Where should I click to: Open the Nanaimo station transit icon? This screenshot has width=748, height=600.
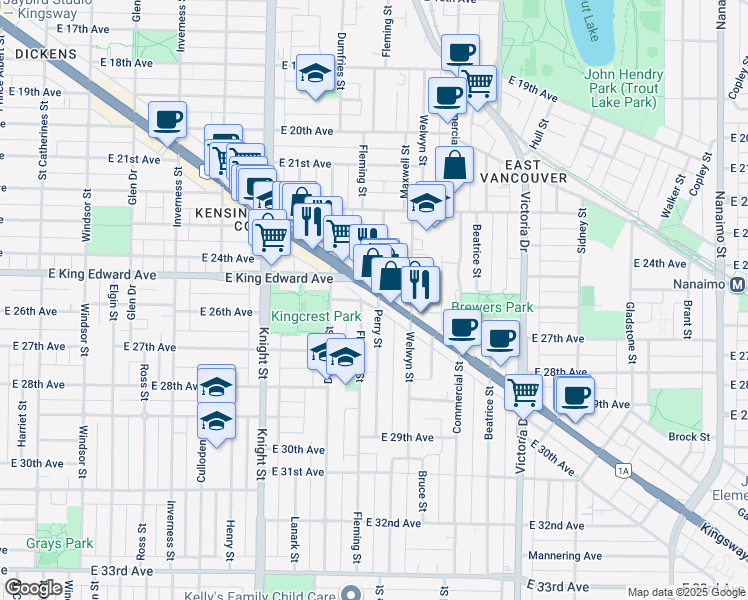737,285
